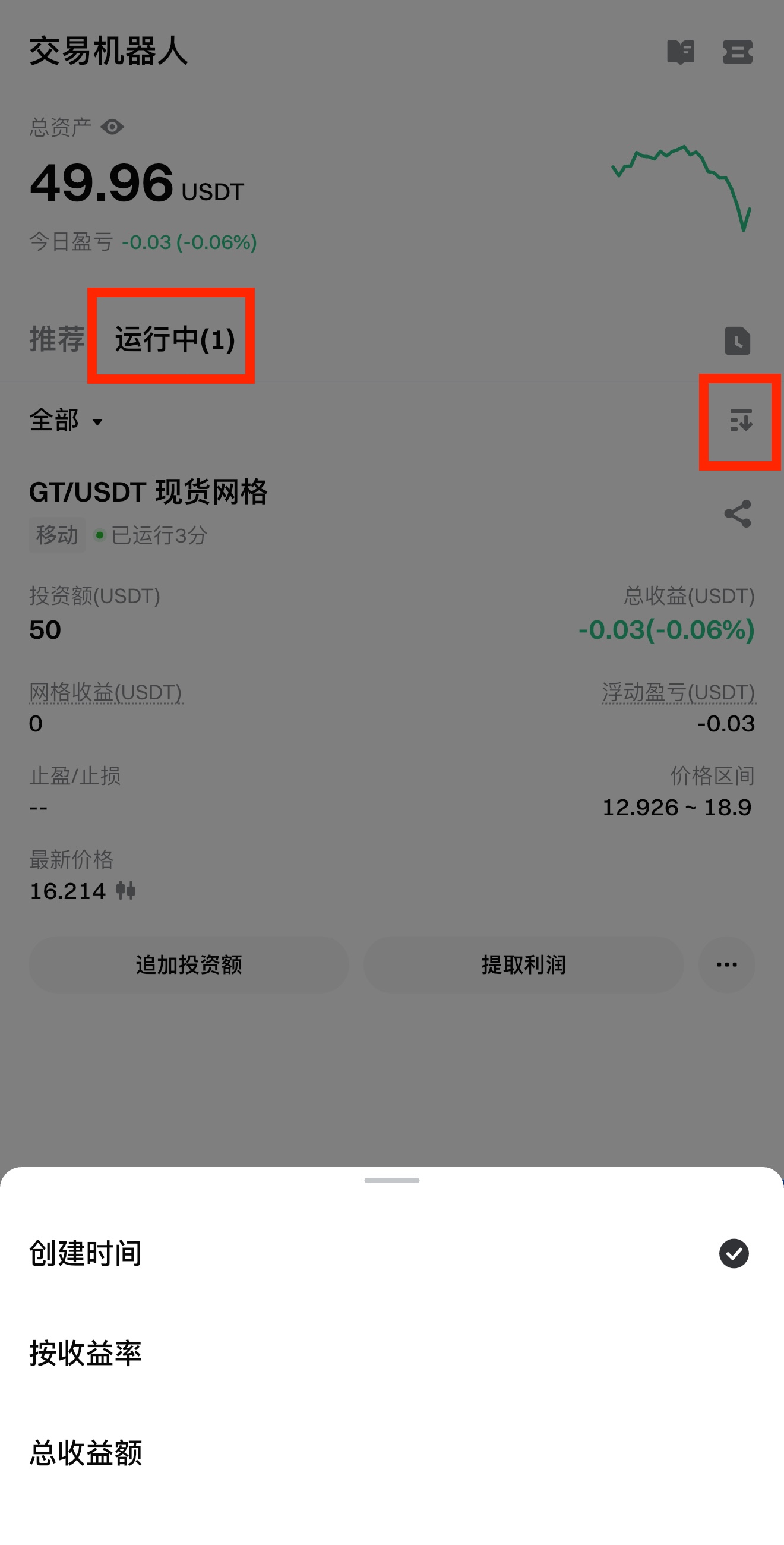Share the GT/USDT grid bot
This screenshot has height=1545, width=784.
[737, 514]
